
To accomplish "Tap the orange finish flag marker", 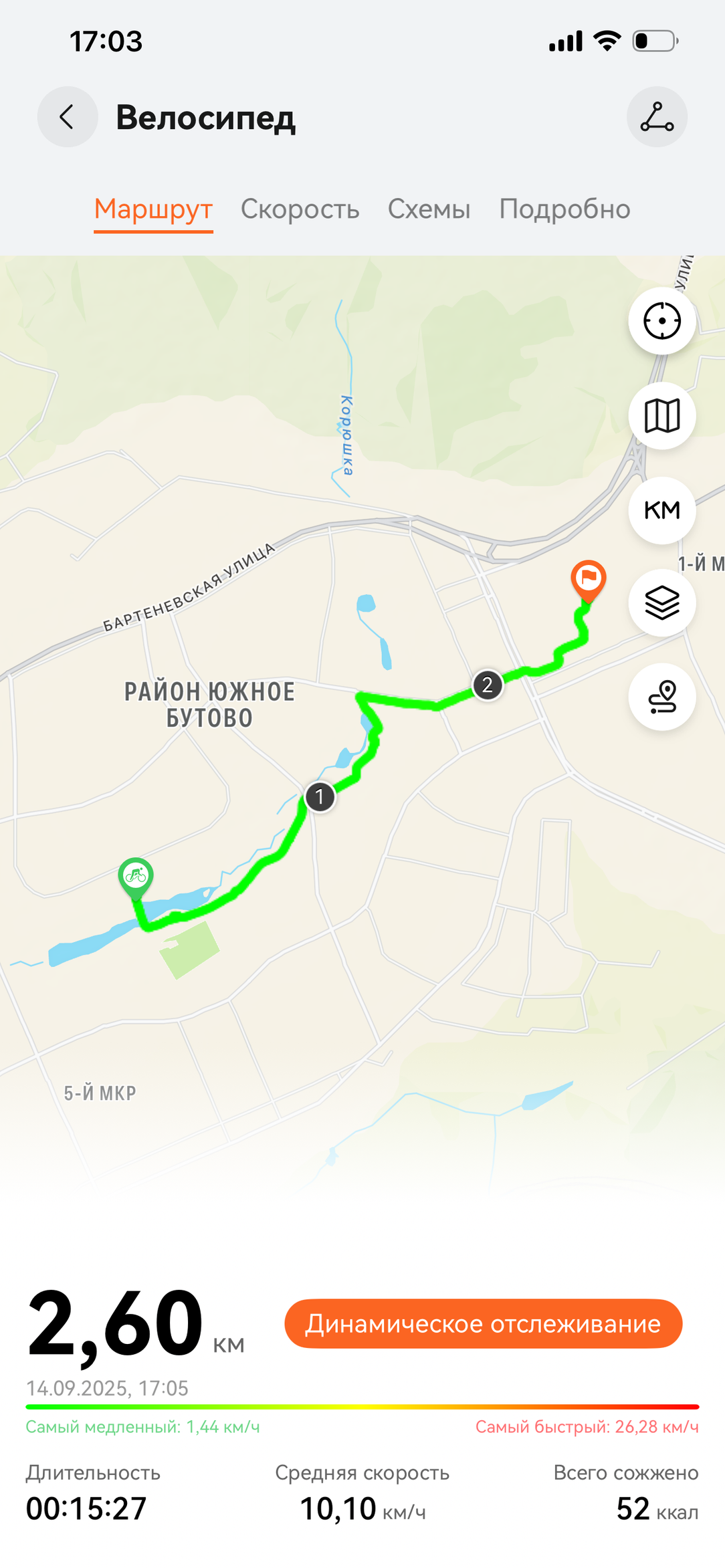I will [589, 580].
